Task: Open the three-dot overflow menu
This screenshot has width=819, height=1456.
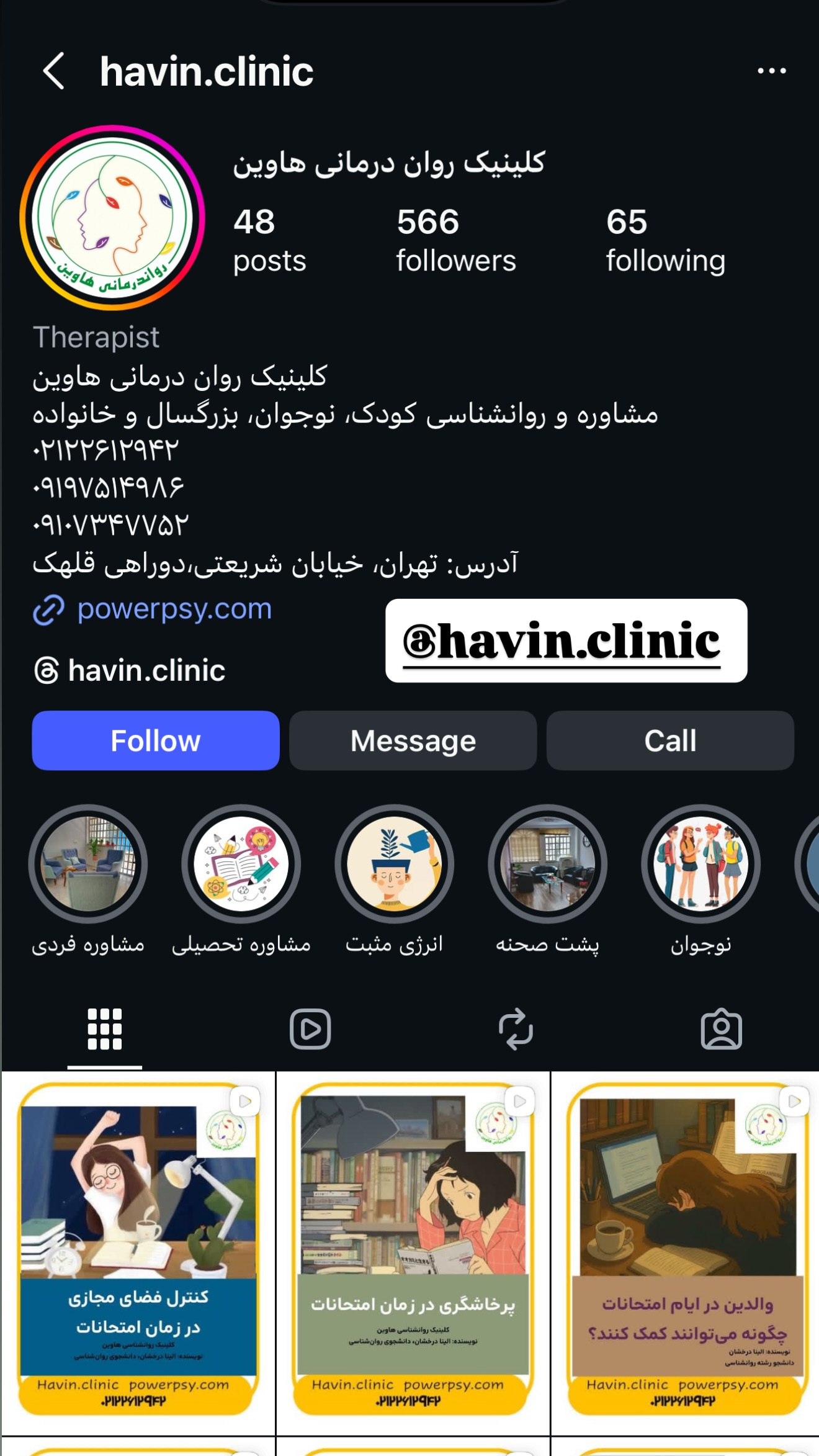Action: click(x=772, y=71)
